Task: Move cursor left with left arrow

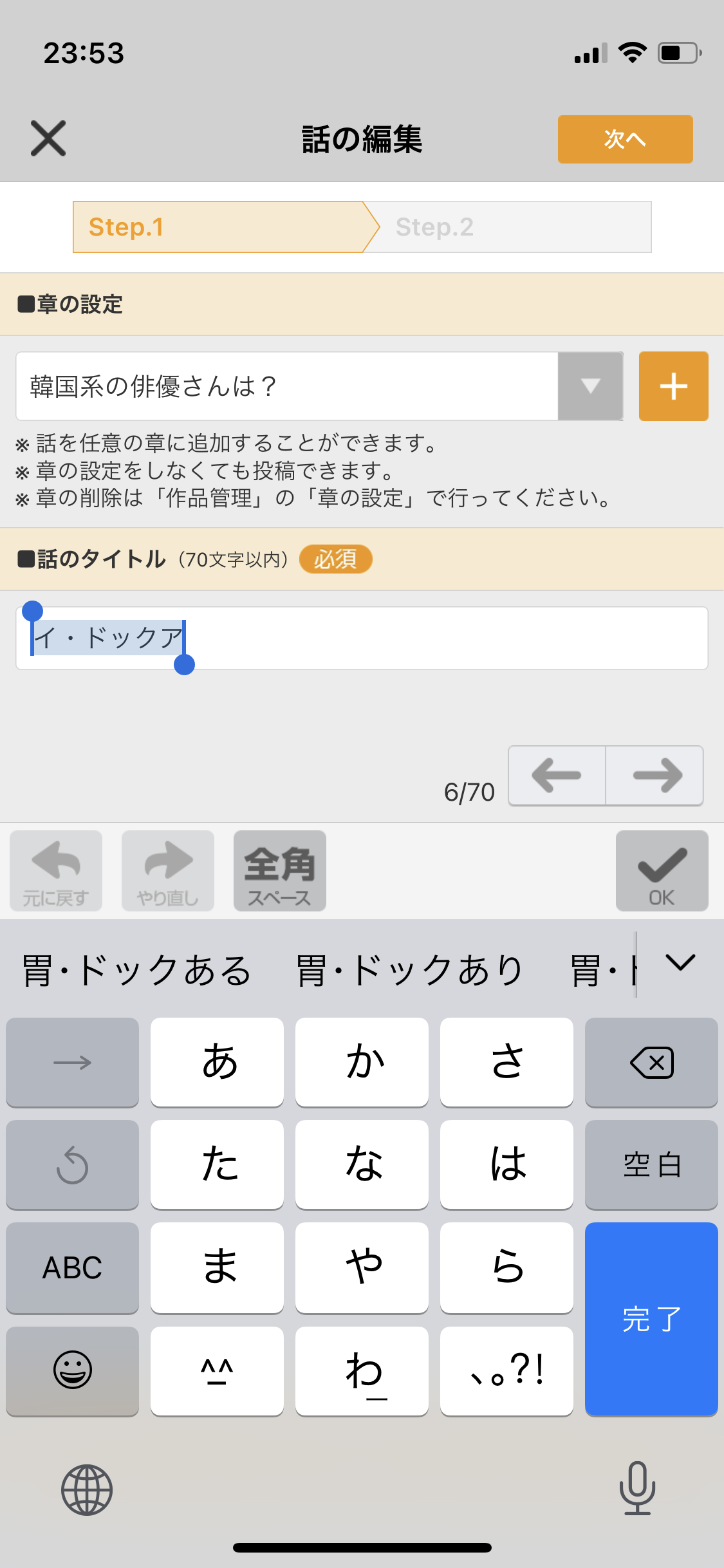Action: click(557, 775)
